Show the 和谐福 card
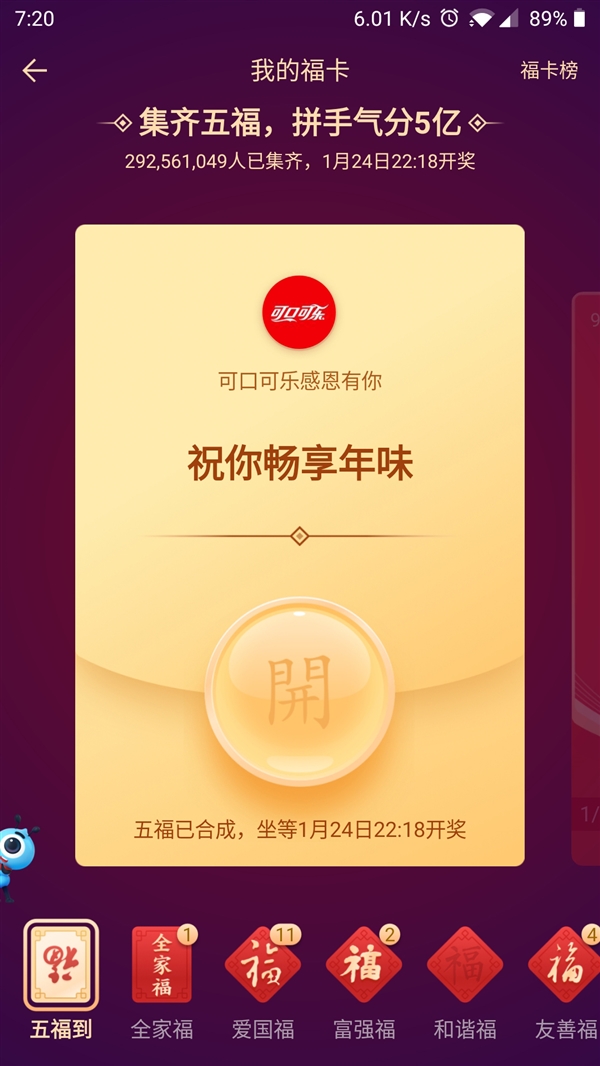Image resolution: width=600 pixels, height=1066 pixels. coord(465,966)
